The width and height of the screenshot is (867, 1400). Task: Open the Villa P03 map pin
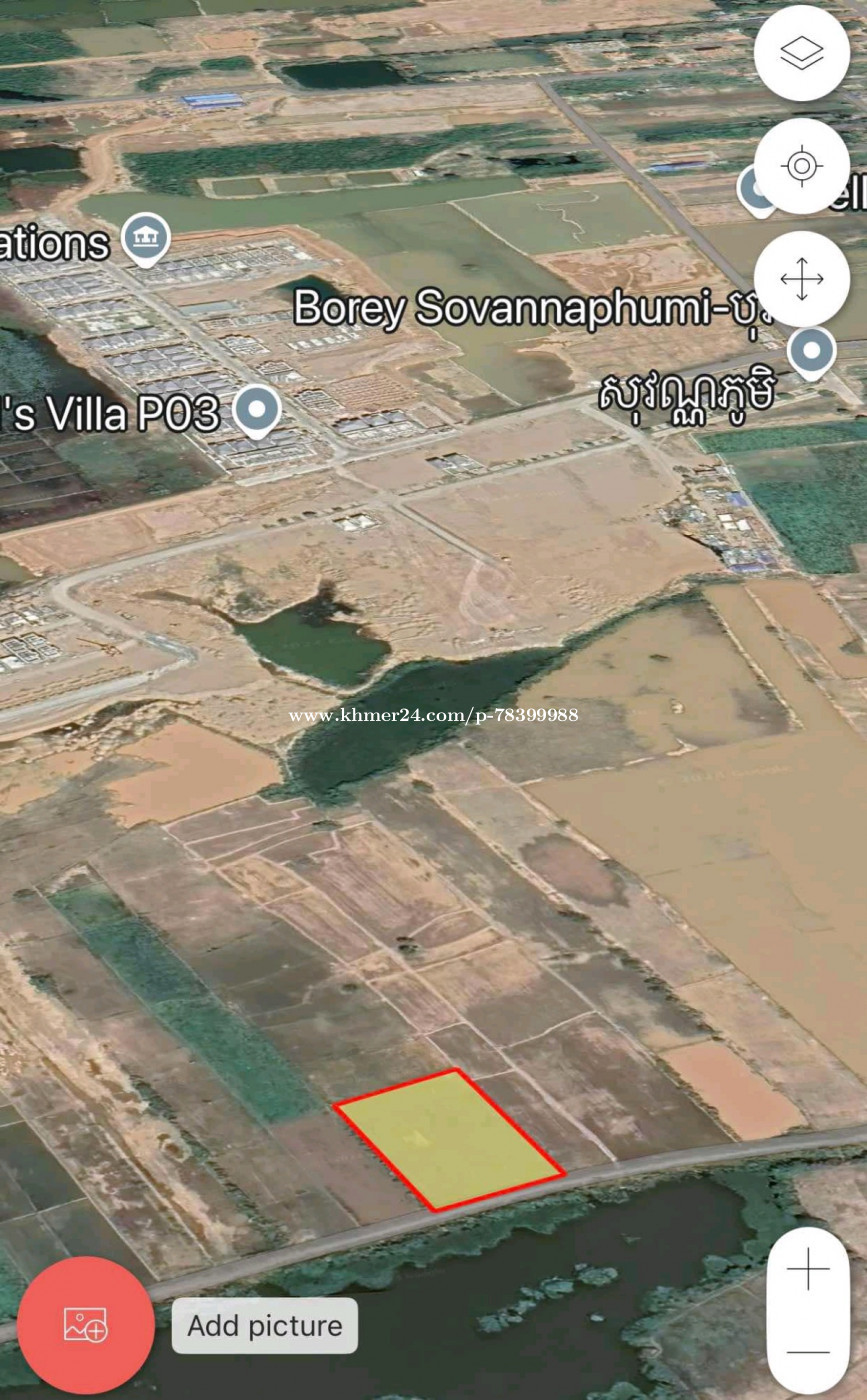point(257,412)
